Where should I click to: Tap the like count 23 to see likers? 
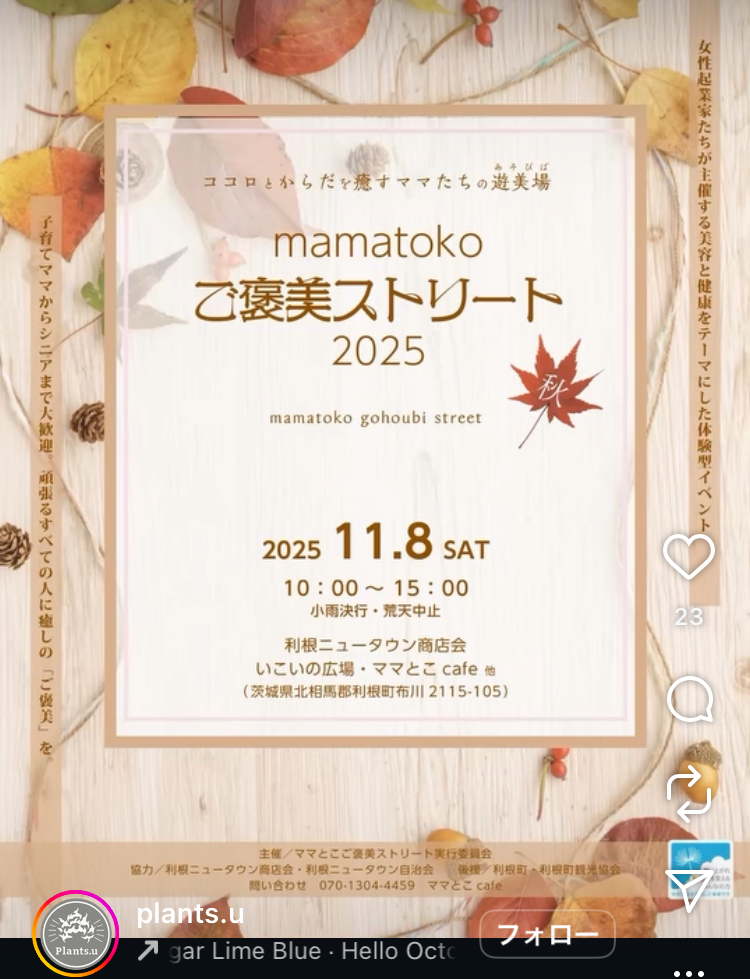(x=688, y=617)
